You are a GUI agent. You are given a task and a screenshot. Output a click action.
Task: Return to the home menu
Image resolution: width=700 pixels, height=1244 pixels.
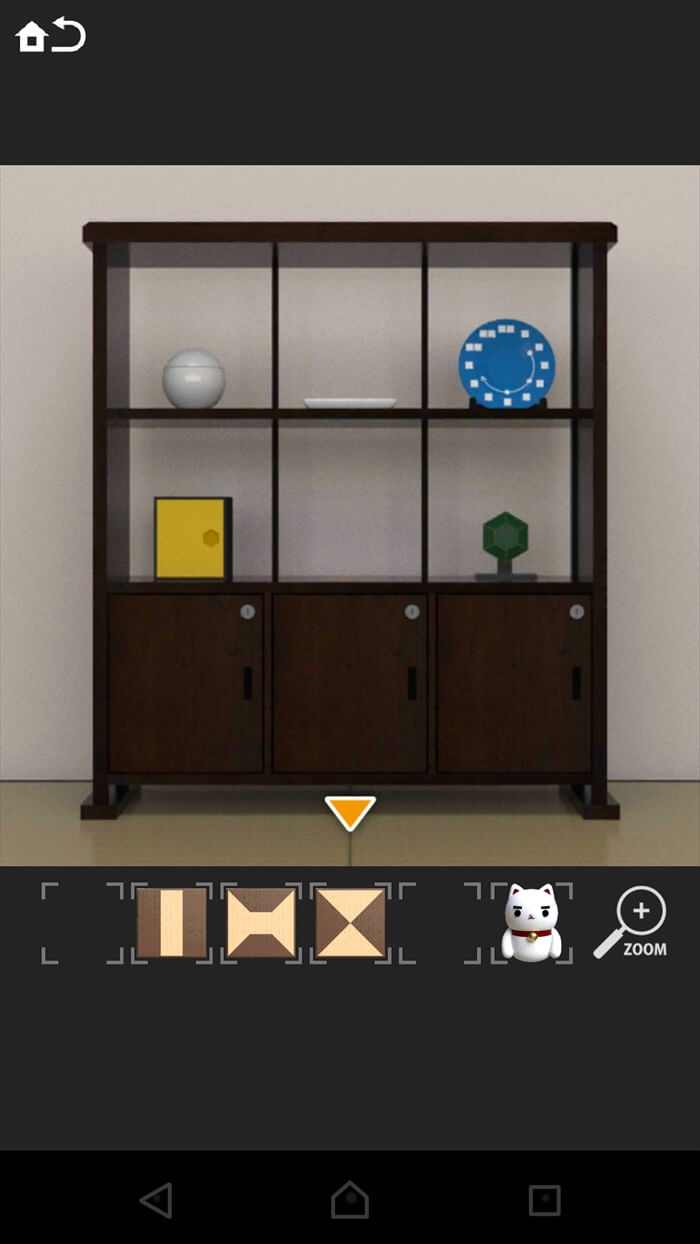pos(31,37)
